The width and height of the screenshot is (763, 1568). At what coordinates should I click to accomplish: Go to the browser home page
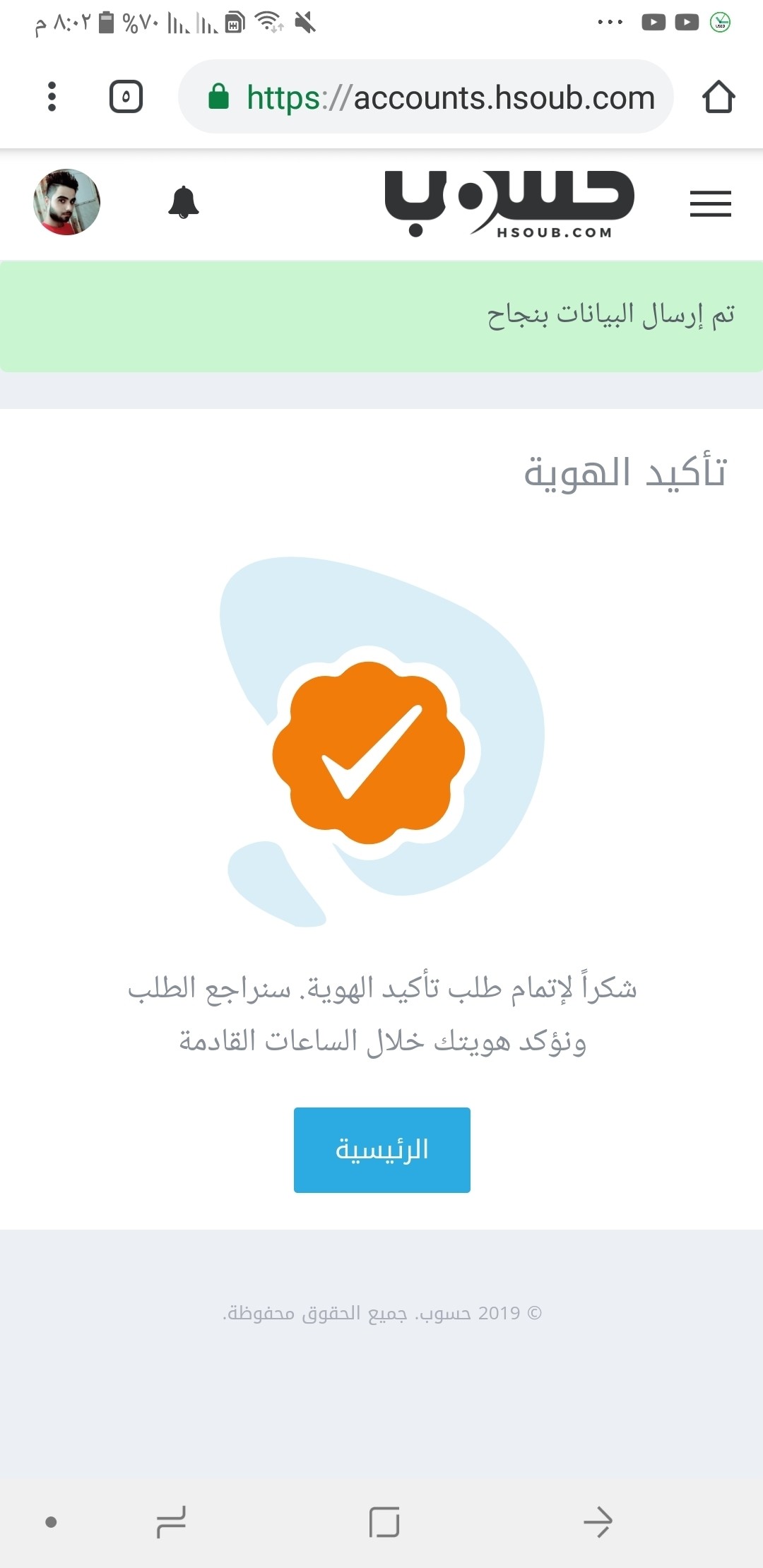[718, 97]
